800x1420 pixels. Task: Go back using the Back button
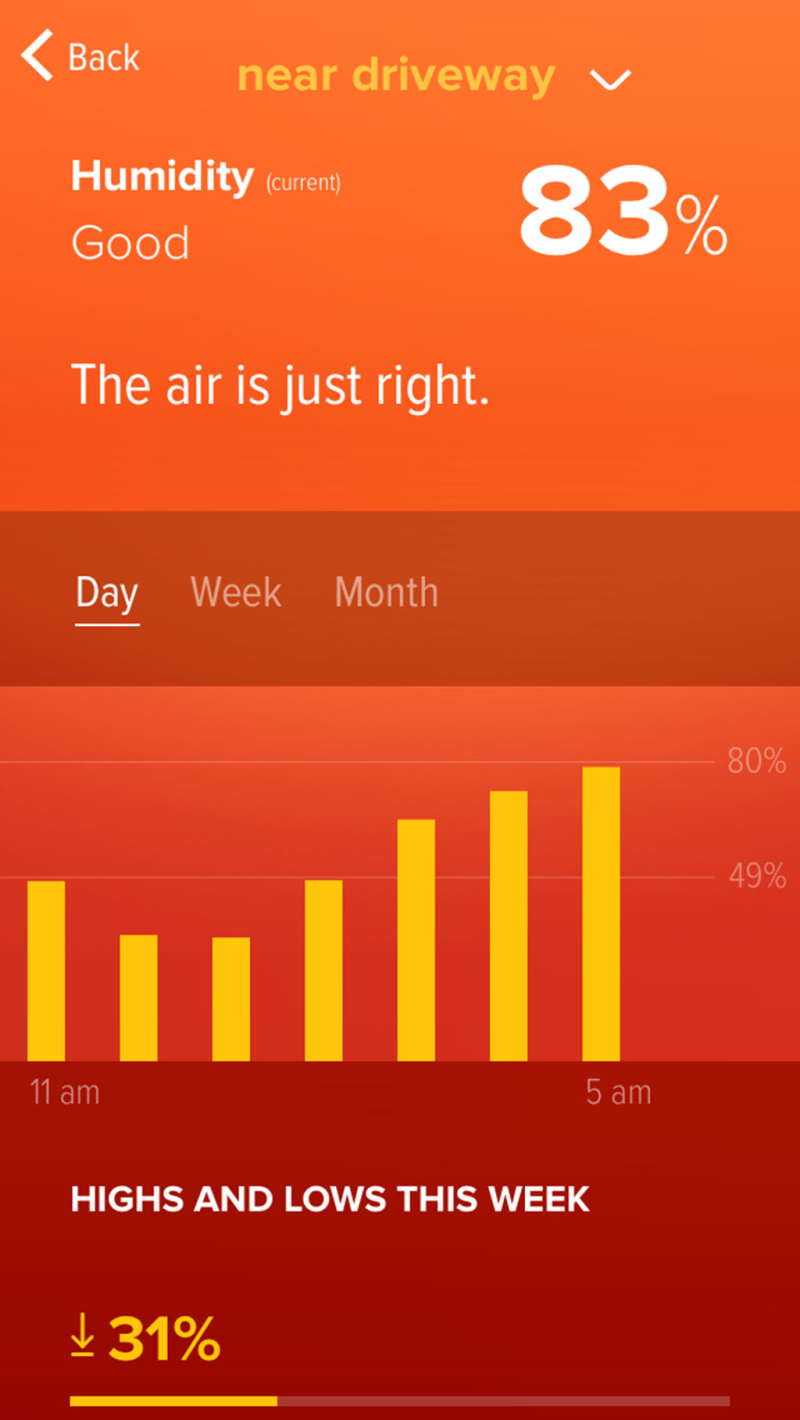80,57
